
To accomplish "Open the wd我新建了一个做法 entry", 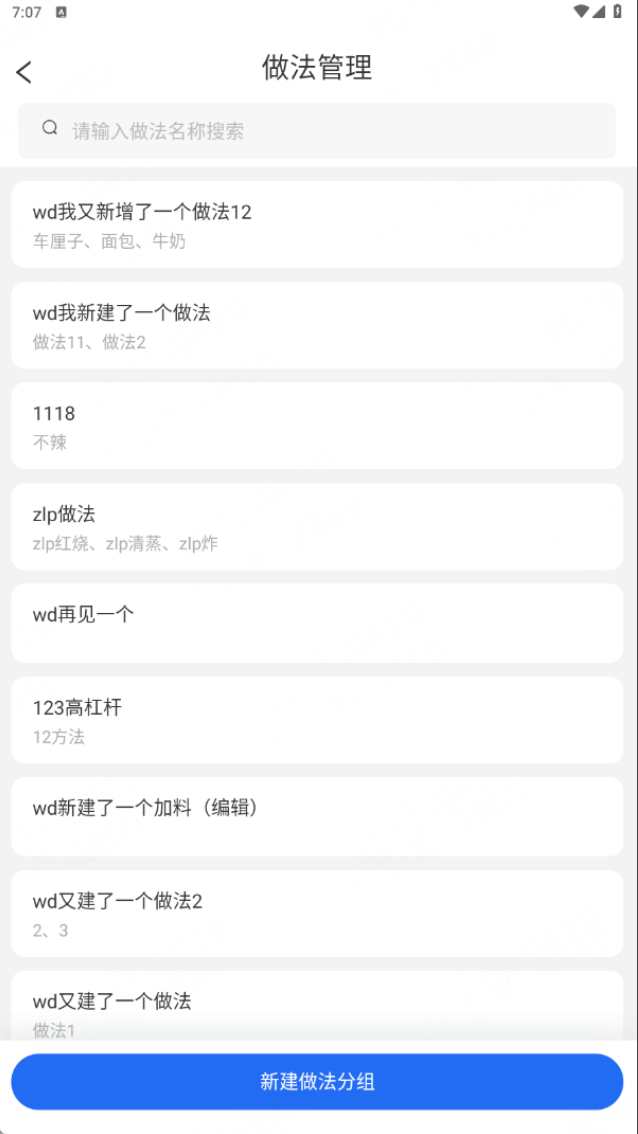I will click(316, 325).
